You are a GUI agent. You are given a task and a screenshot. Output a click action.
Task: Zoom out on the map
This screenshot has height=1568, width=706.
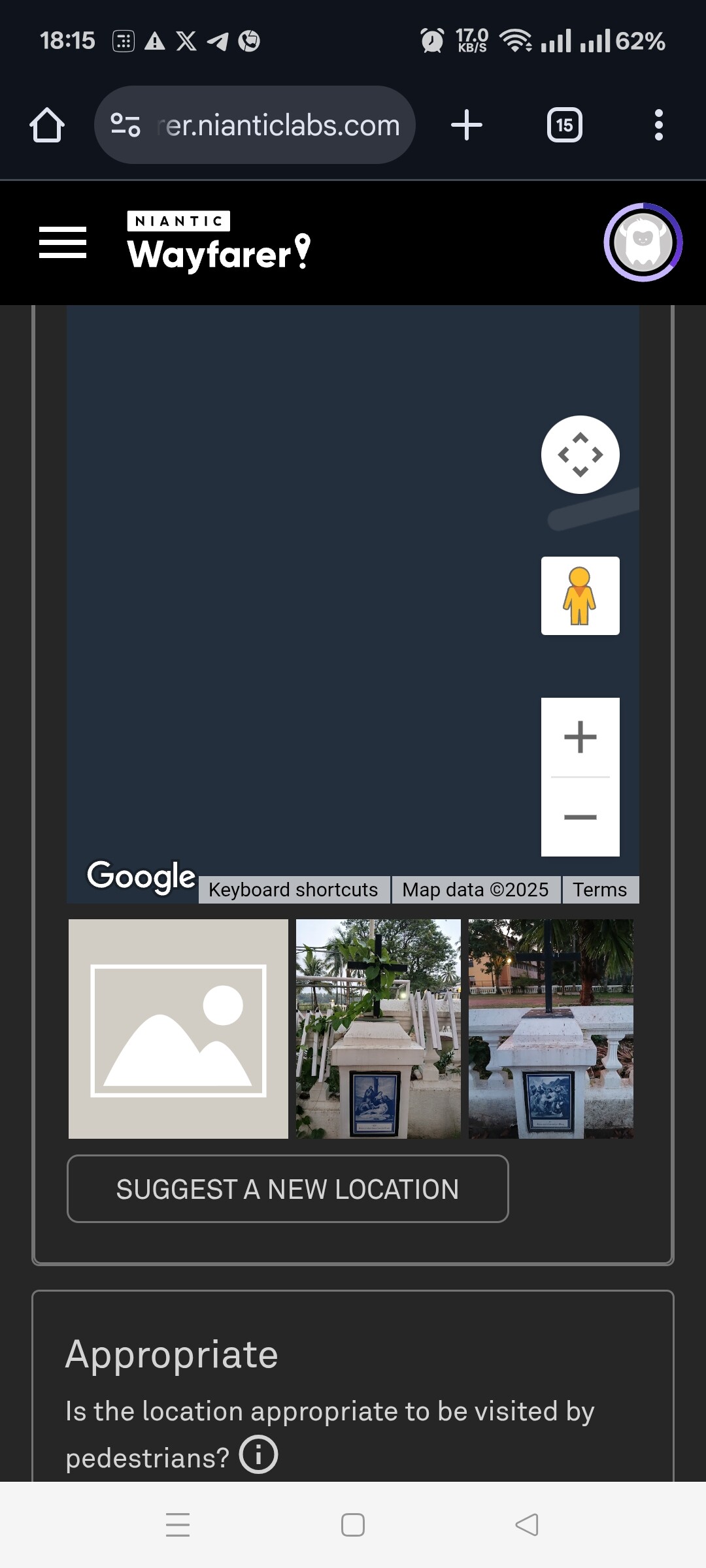[x=580, y=817]
